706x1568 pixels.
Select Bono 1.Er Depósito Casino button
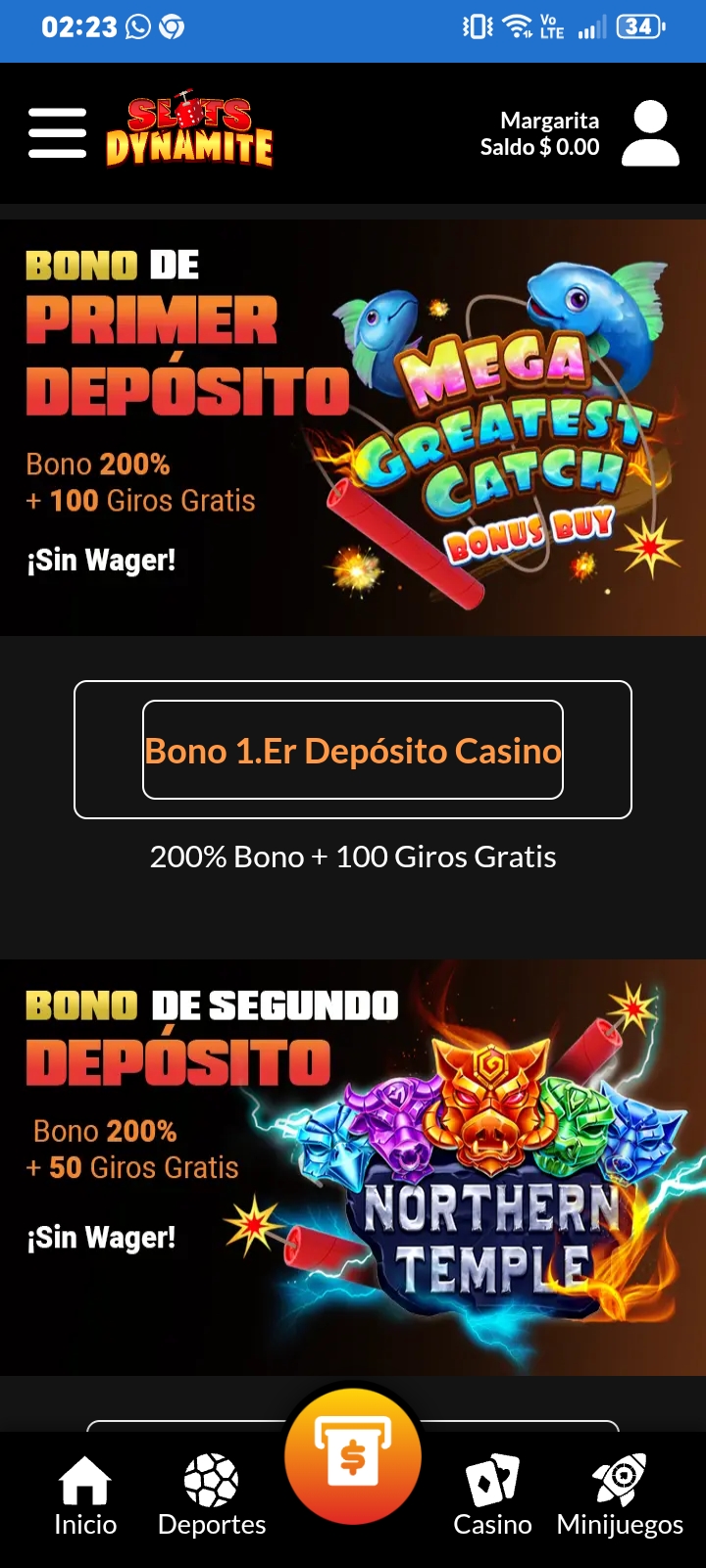[353, 750]
